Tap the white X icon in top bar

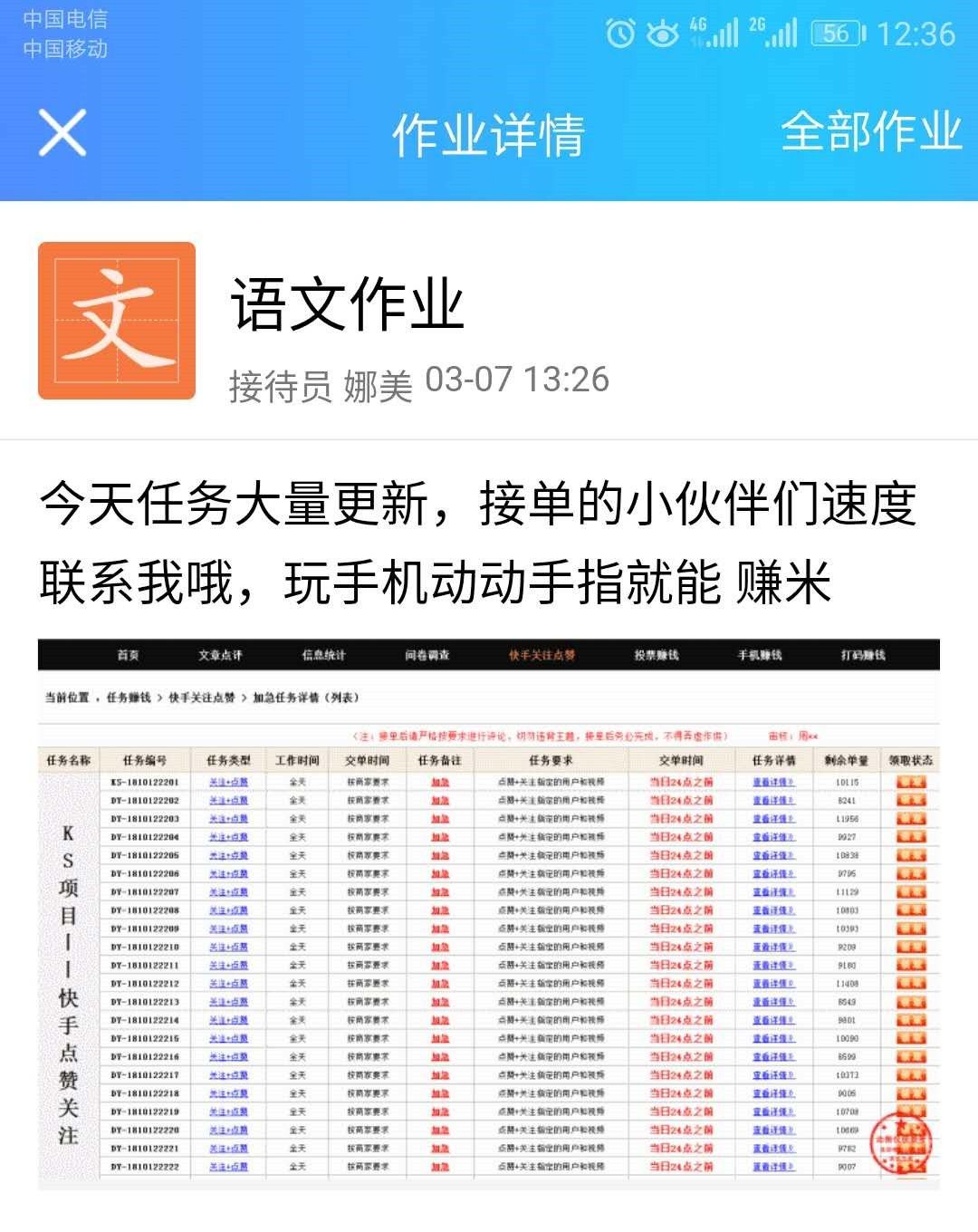point(62,134)
